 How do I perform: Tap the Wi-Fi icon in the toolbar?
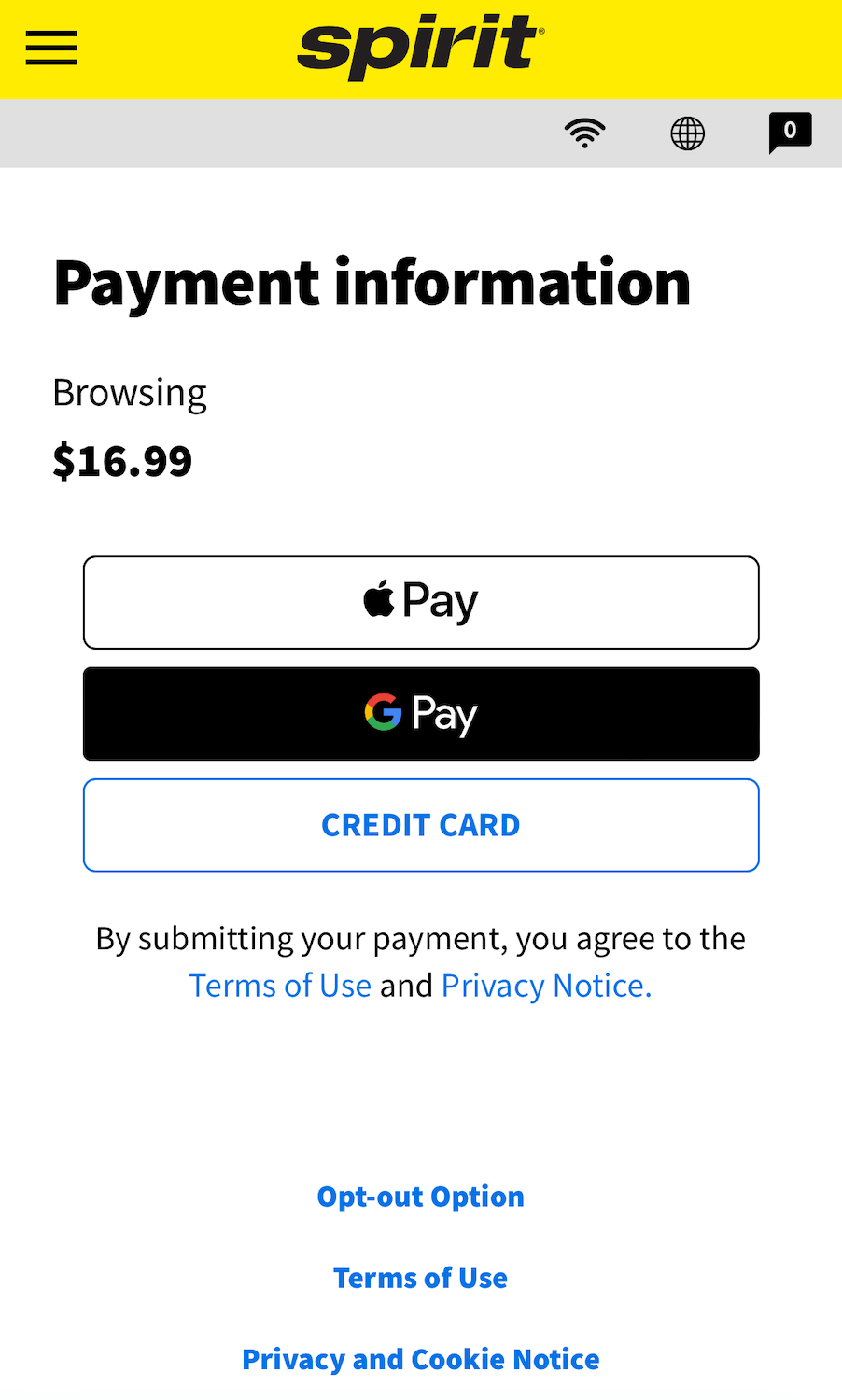(585, 133)
